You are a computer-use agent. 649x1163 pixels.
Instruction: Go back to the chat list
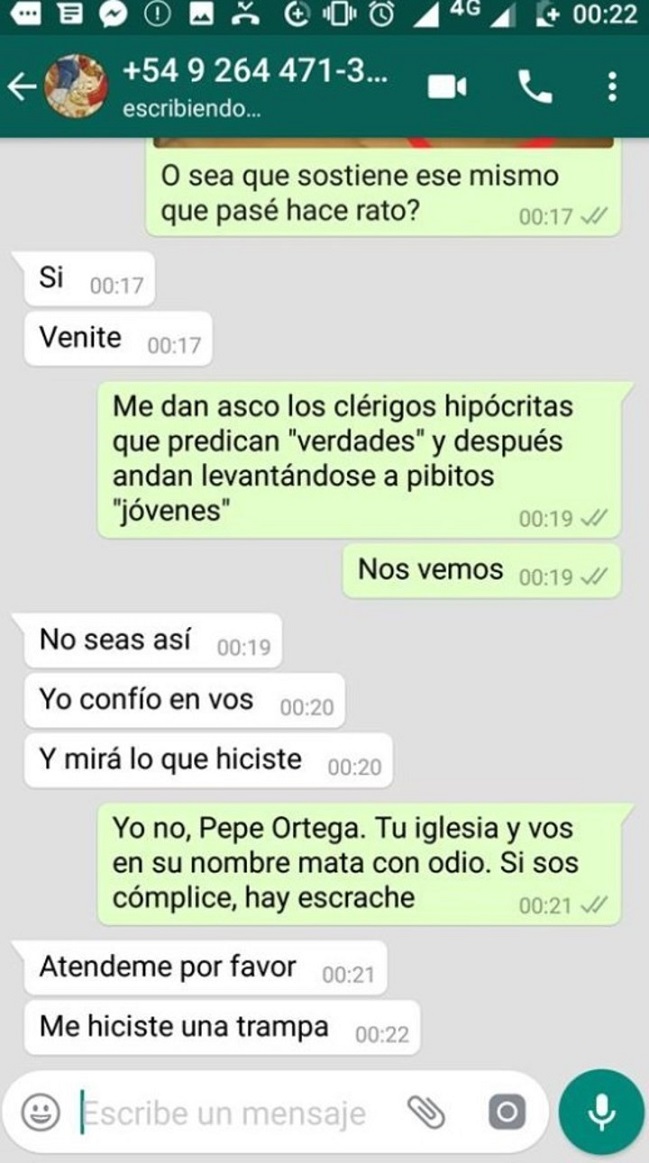20,87
